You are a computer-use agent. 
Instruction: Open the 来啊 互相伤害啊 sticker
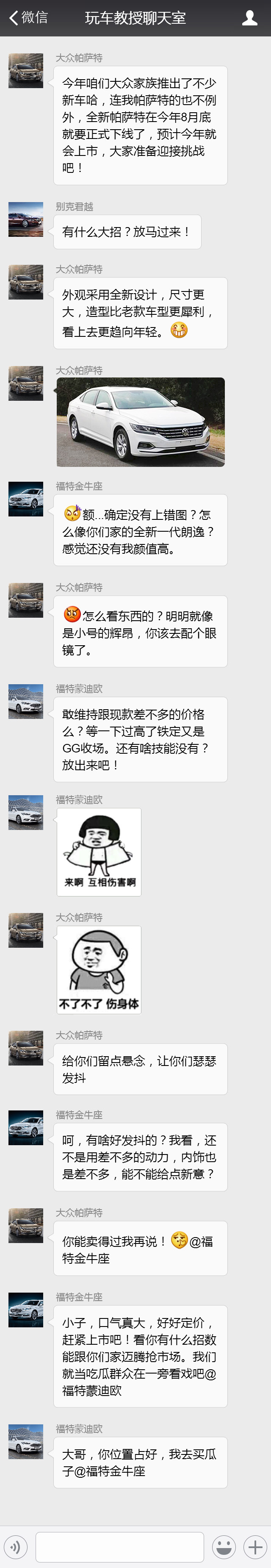[x=99, y=852]
